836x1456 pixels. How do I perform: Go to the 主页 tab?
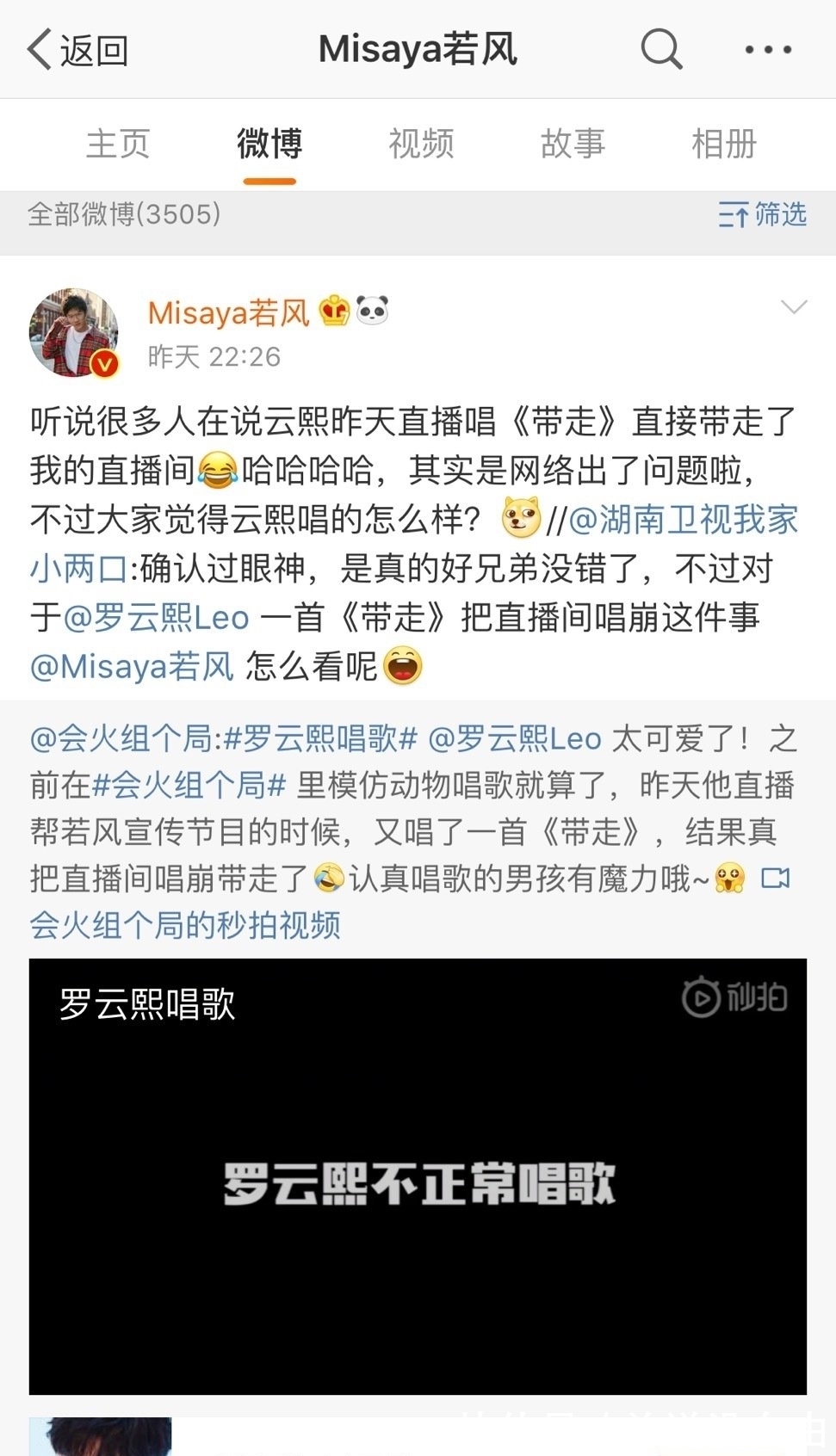(118, 144)
